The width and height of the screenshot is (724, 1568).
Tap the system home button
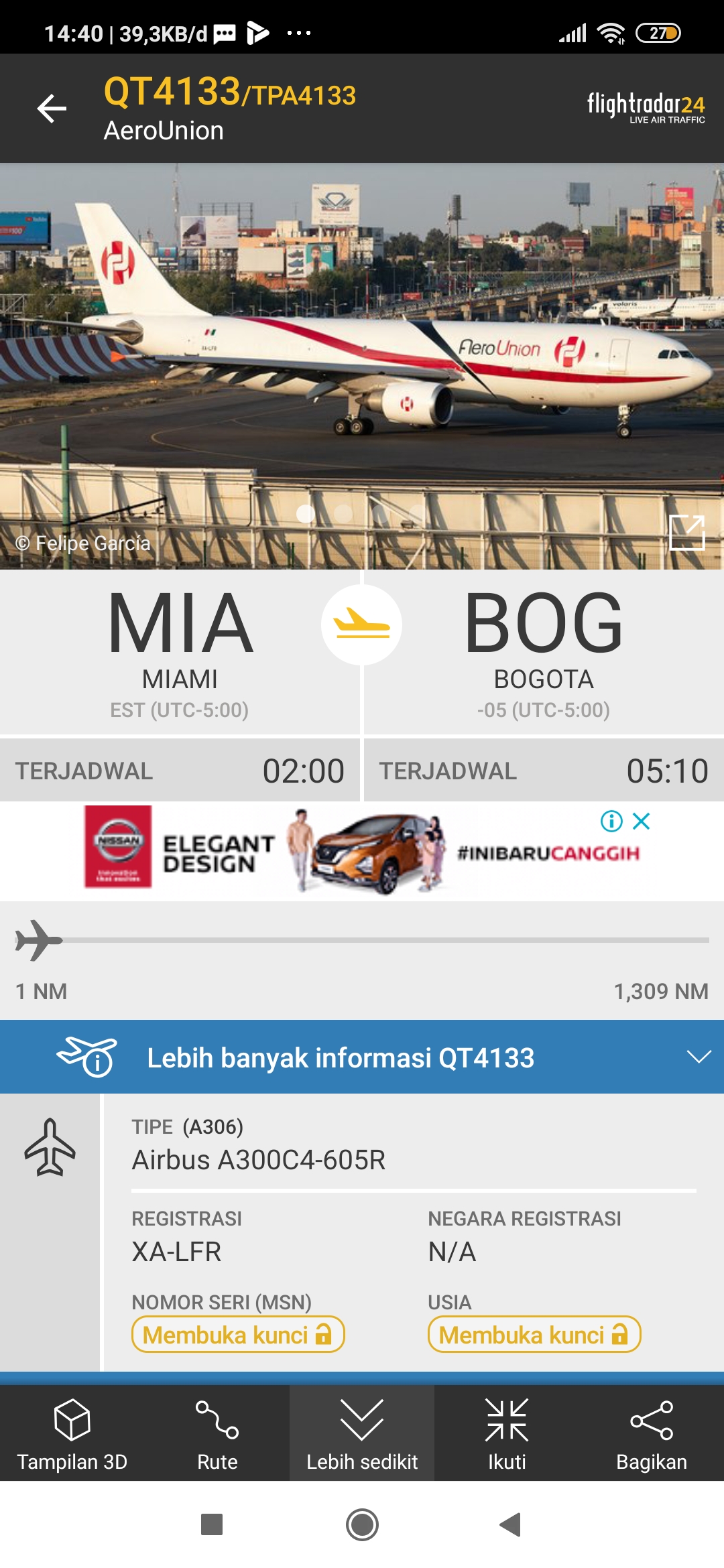point(362,1524)
